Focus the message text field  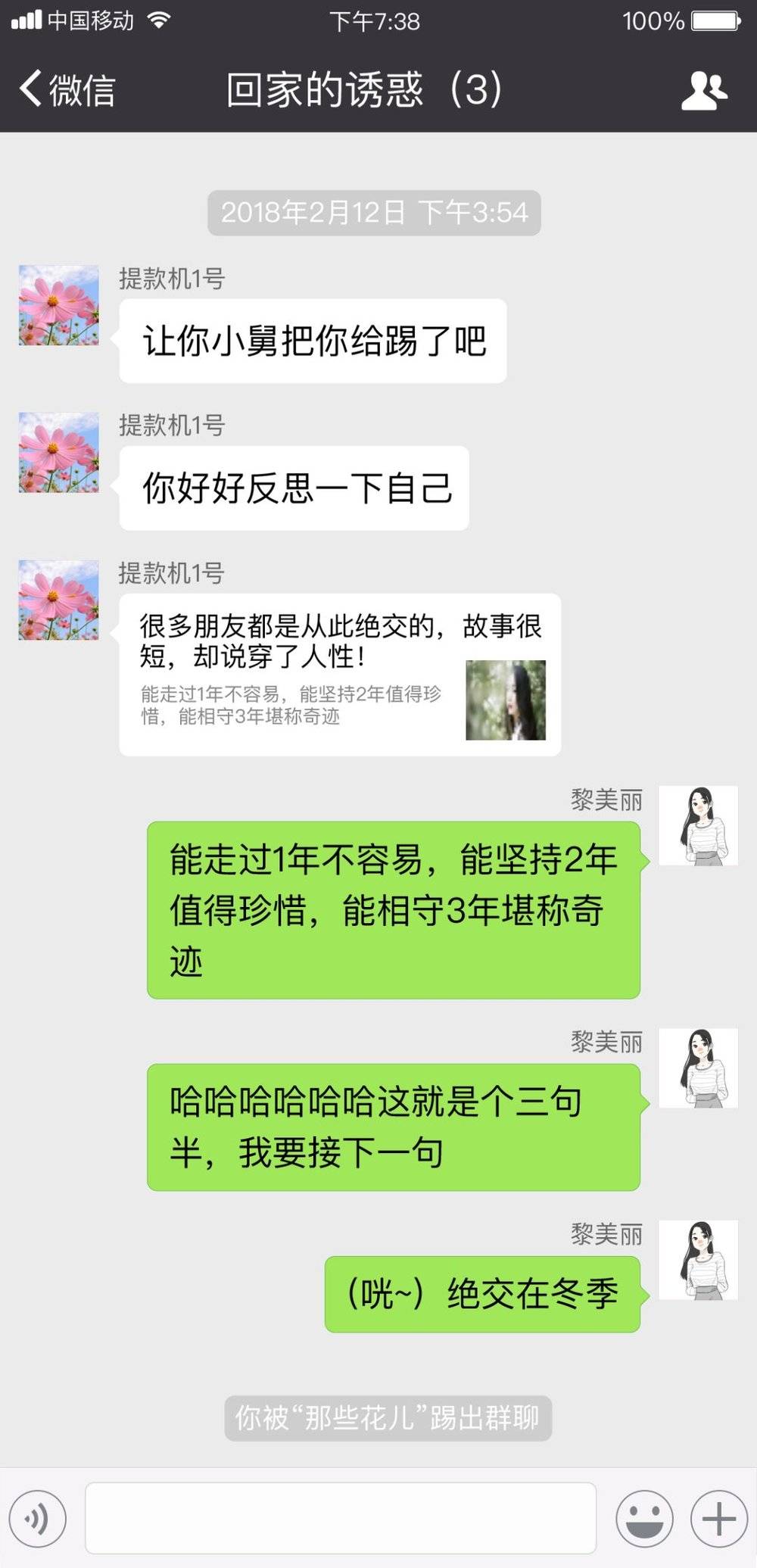(x=341, y=1517)
